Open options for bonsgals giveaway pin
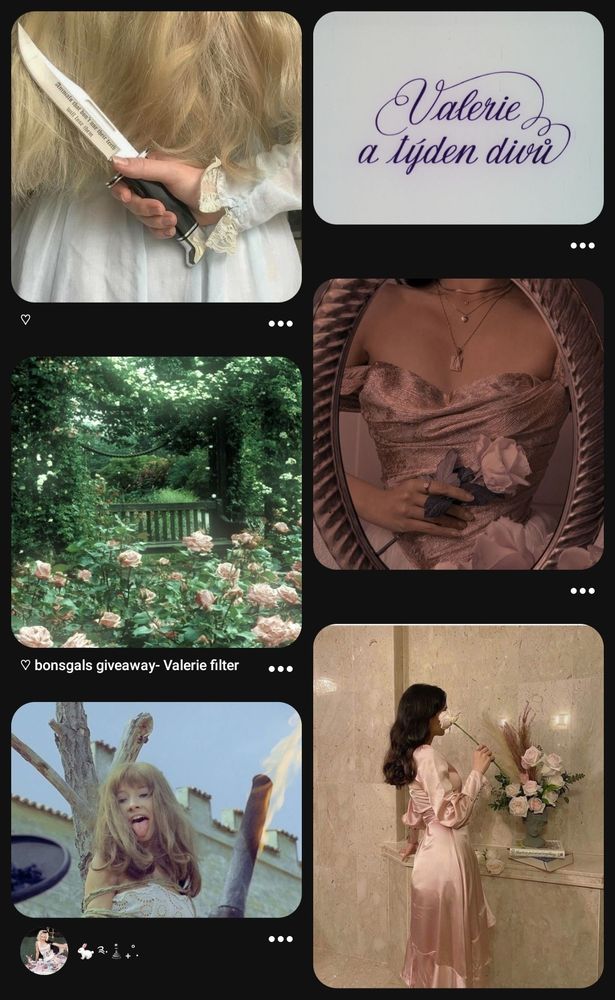This screenshot has width=615, height=1000. 280,669
